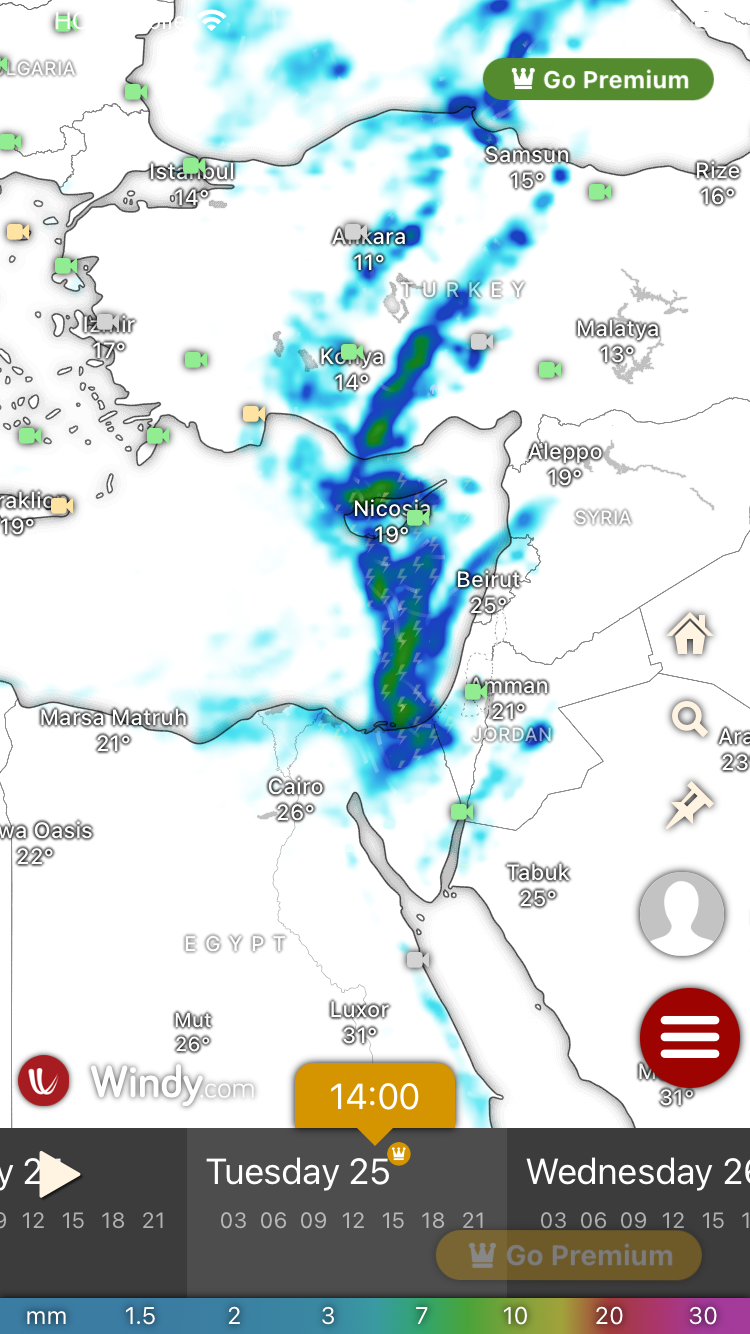Open the webcam near Istanbul

[194, 166]
